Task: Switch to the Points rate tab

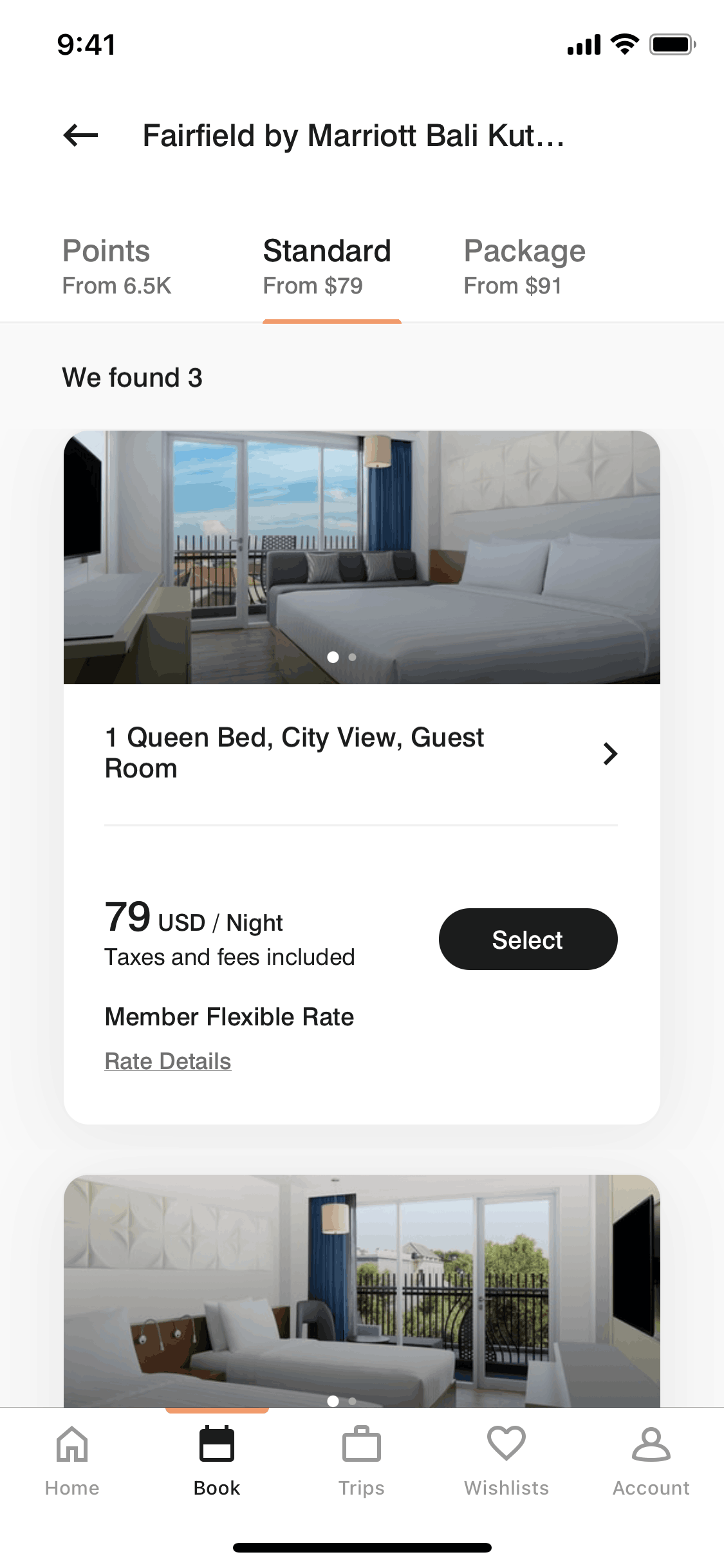Action: click(117, 266)
